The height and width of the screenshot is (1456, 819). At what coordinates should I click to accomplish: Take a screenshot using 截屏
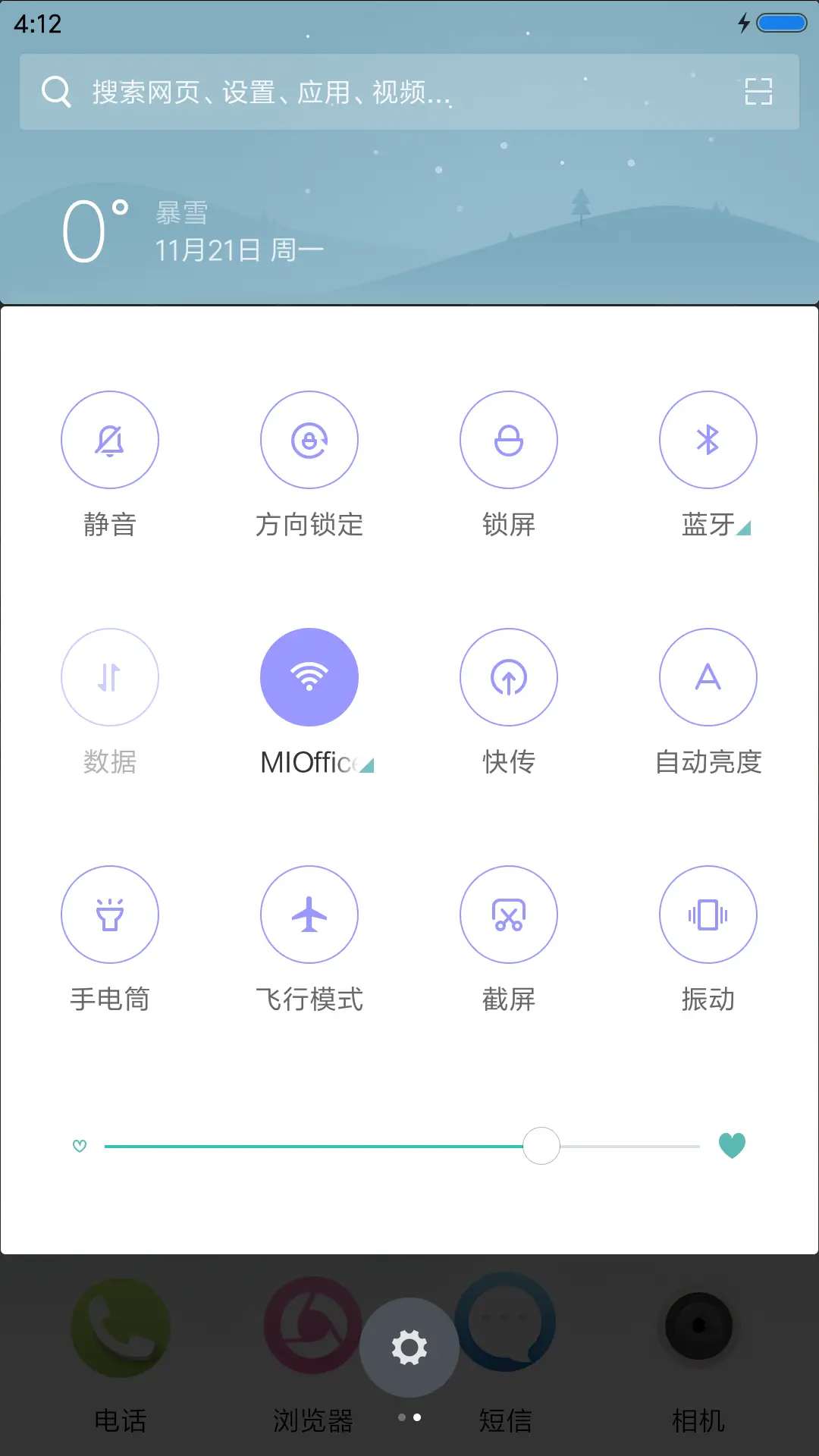(509, 915)
